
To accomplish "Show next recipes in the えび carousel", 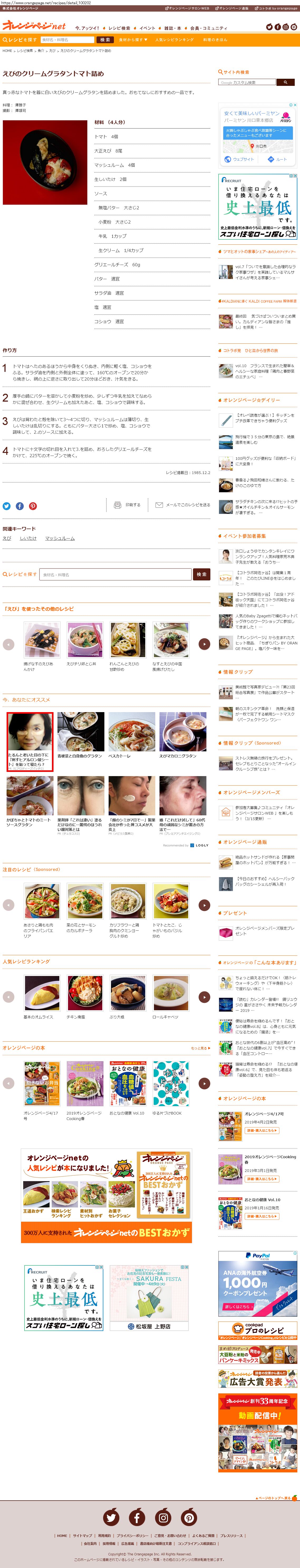I will (205, 644).
